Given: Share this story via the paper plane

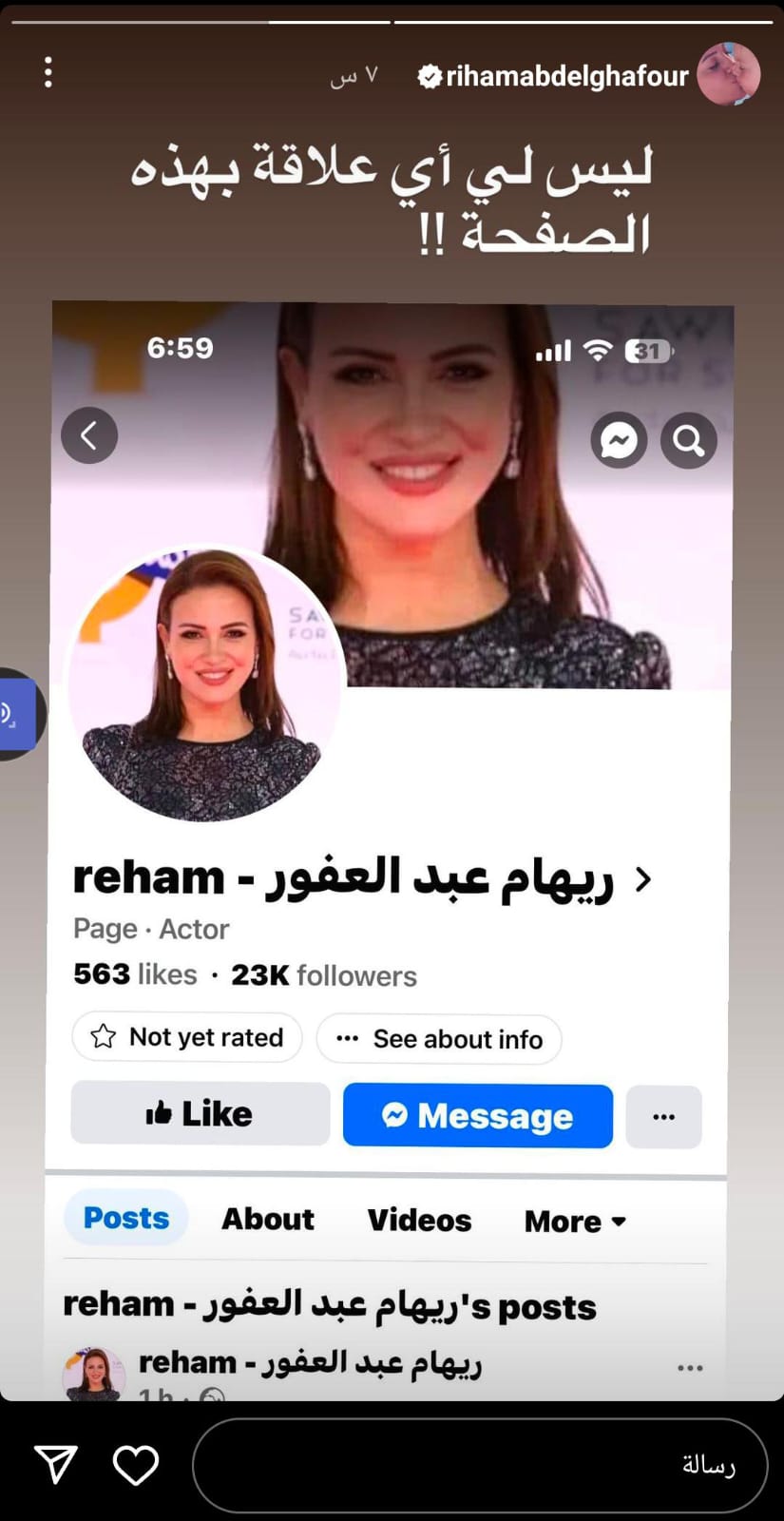Looking at the screenshot, I should [56, 1465].
